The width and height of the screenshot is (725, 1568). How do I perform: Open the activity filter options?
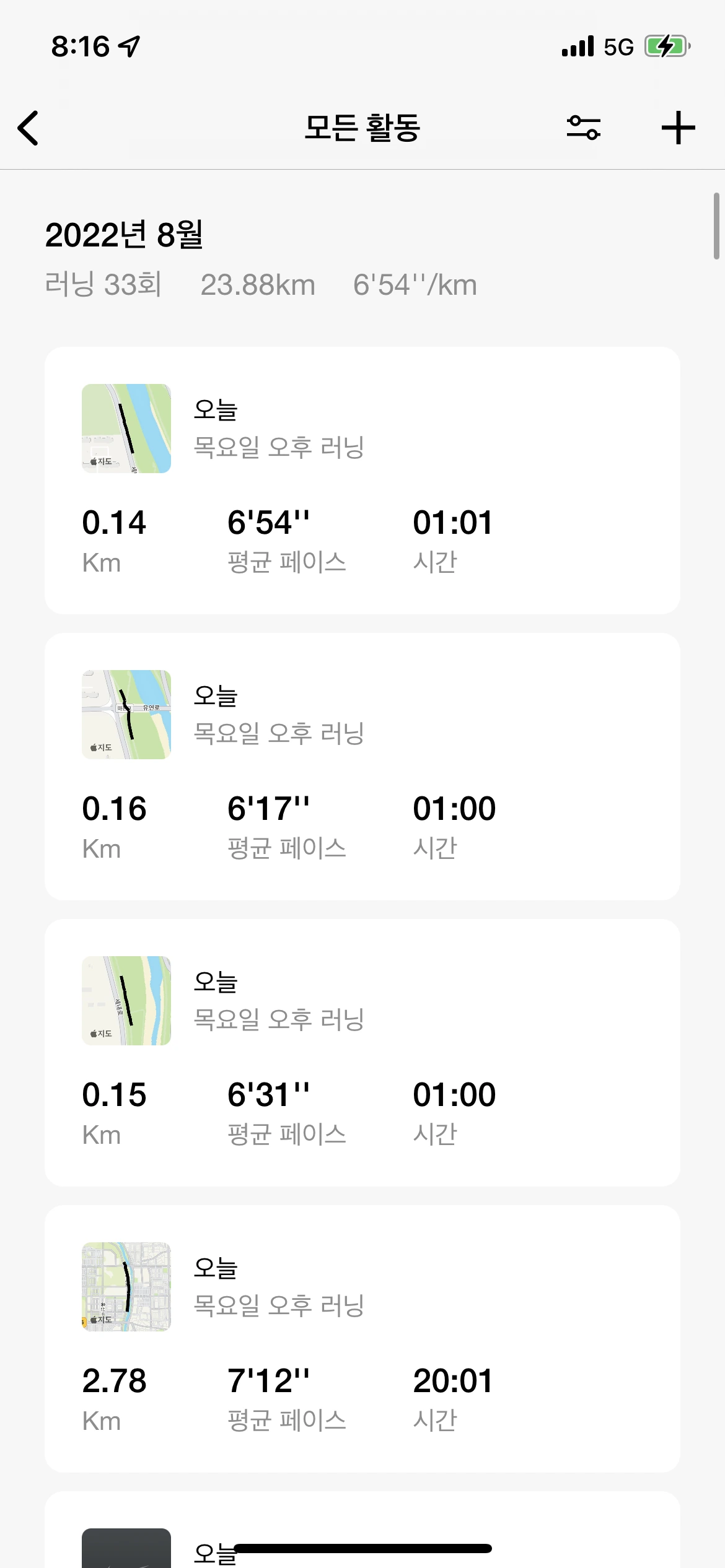583,128
